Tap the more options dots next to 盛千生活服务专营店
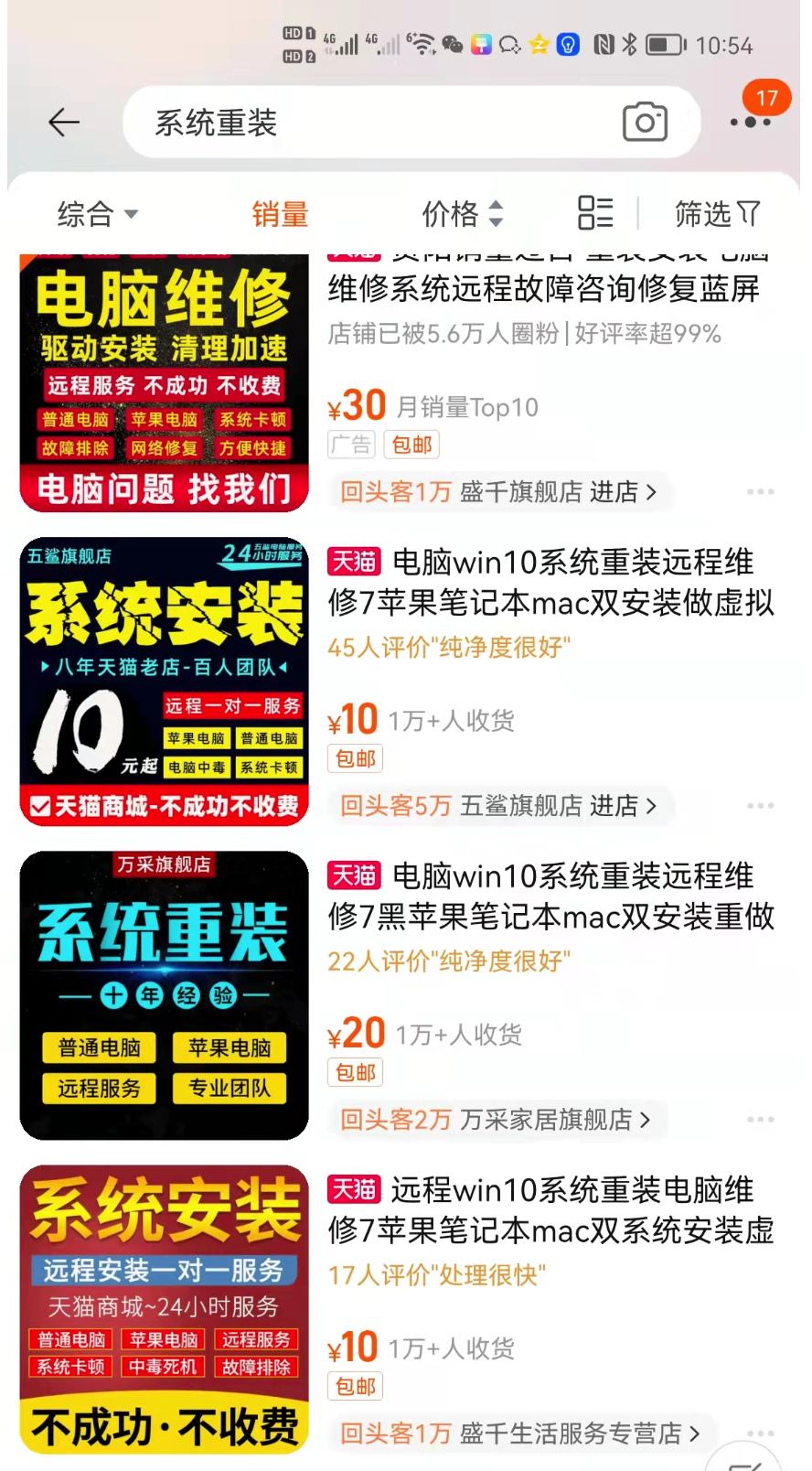This screenshot has width=812, height=1471. tap(760, 1433)
